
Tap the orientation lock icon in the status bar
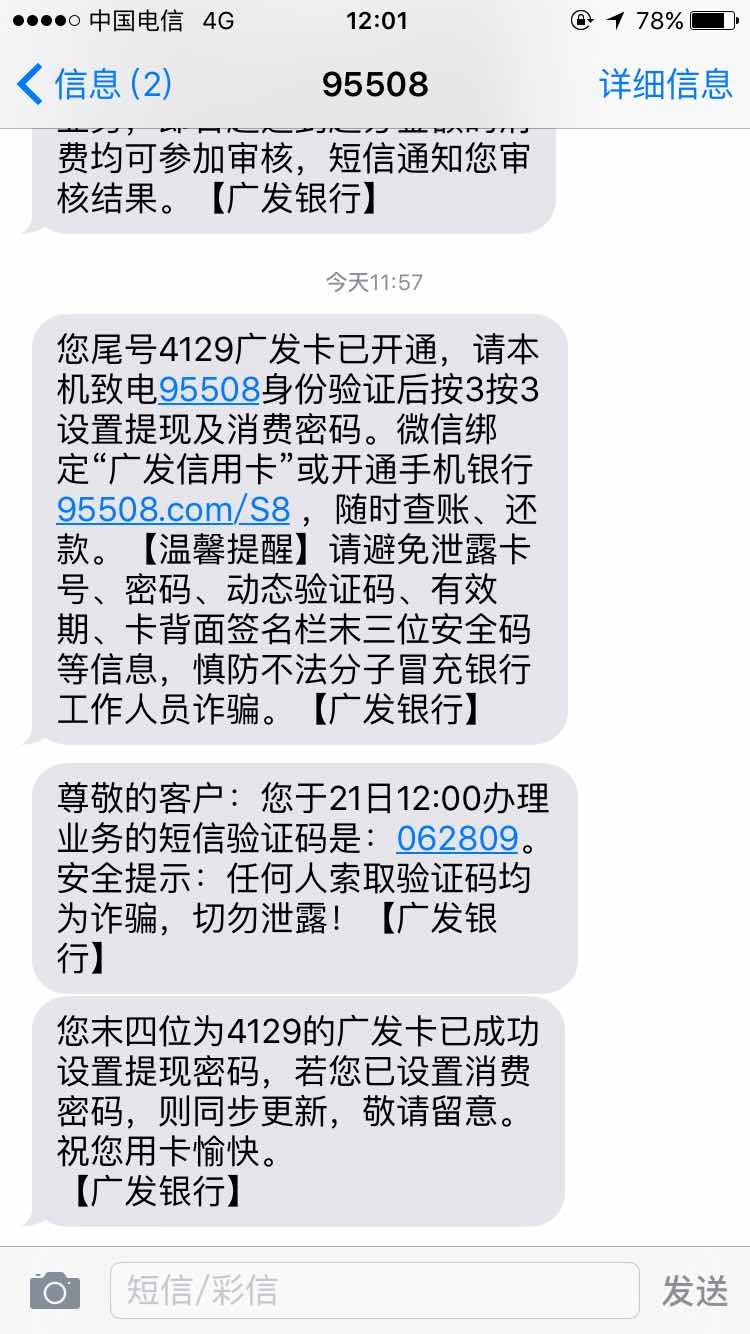click(x=581, y=20)
